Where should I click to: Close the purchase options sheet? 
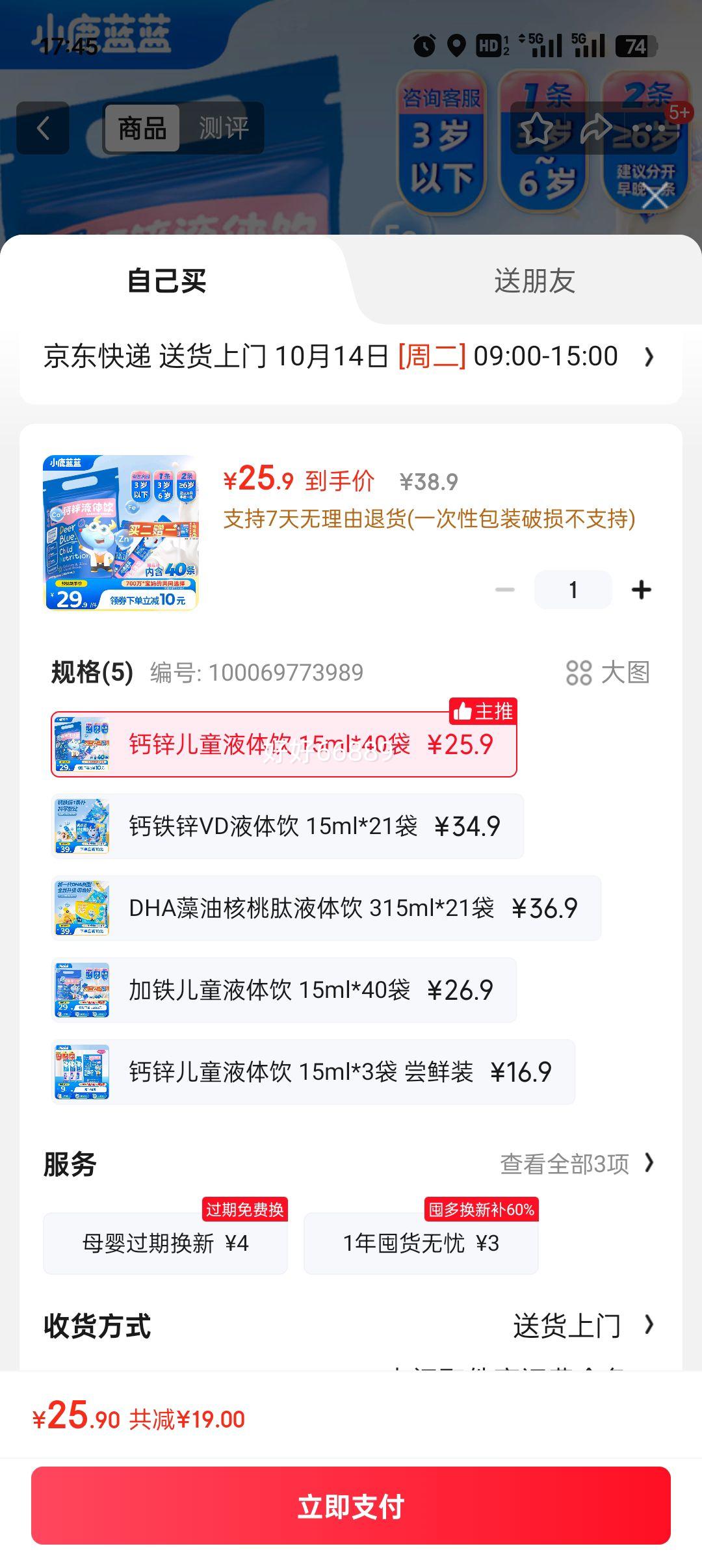[655, 197]
